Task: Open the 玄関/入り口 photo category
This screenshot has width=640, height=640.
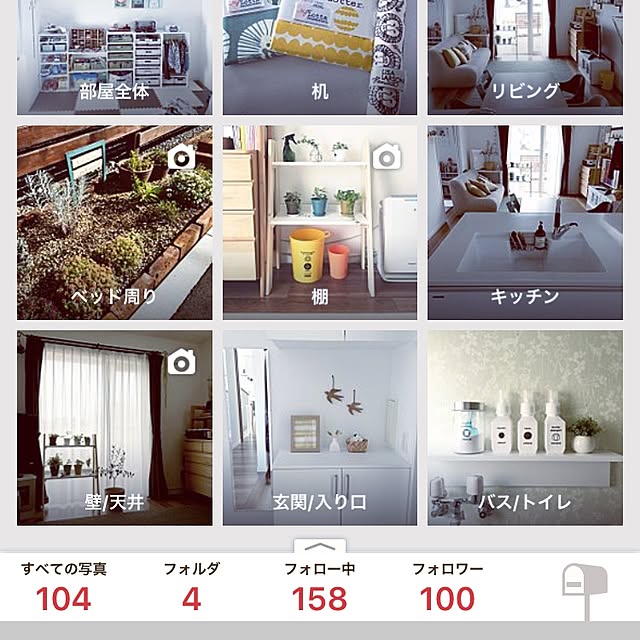Action: pos(319,427)
